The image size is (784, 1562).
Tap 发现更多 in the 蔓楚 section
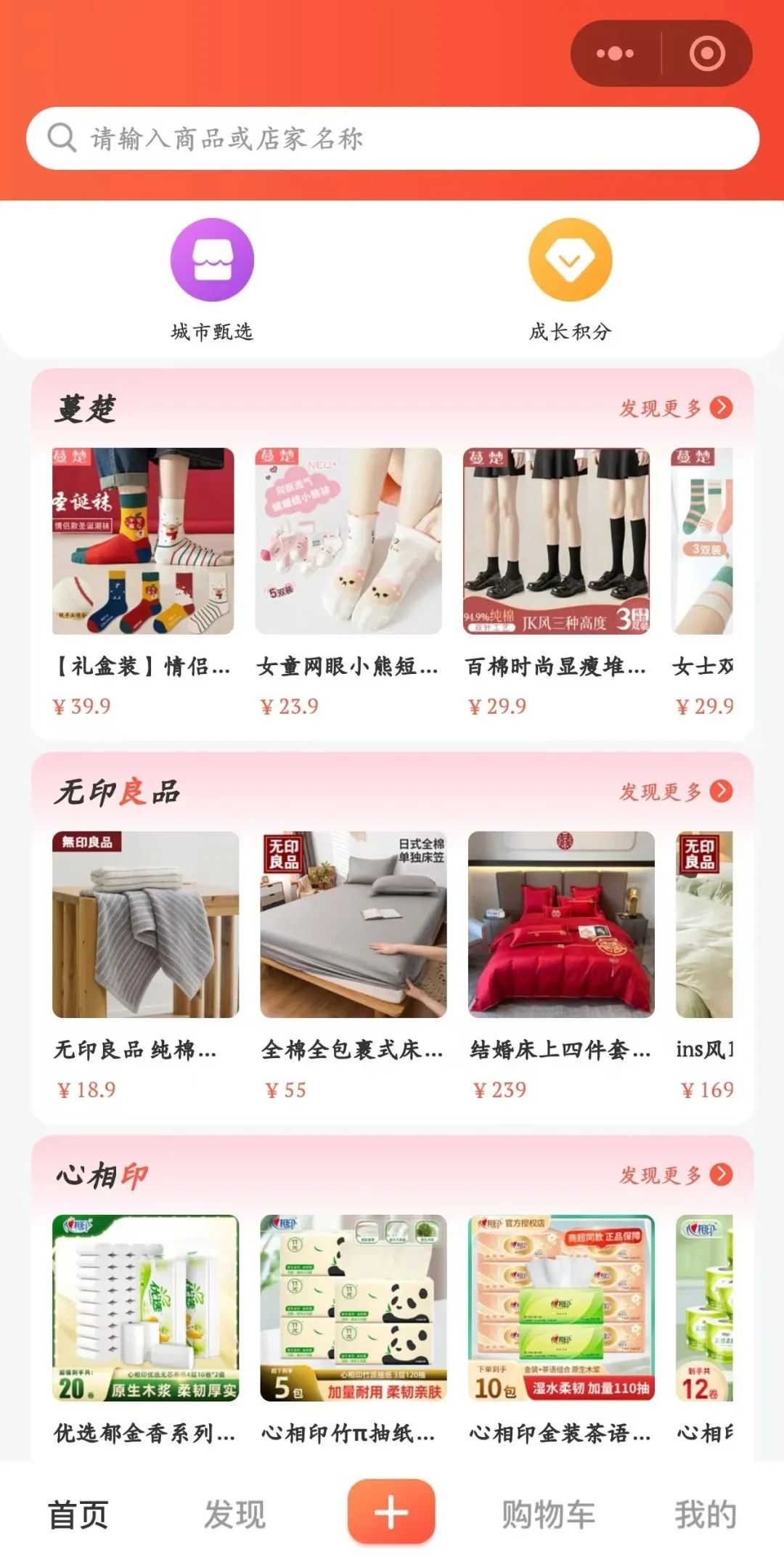(x=675, y=408)
